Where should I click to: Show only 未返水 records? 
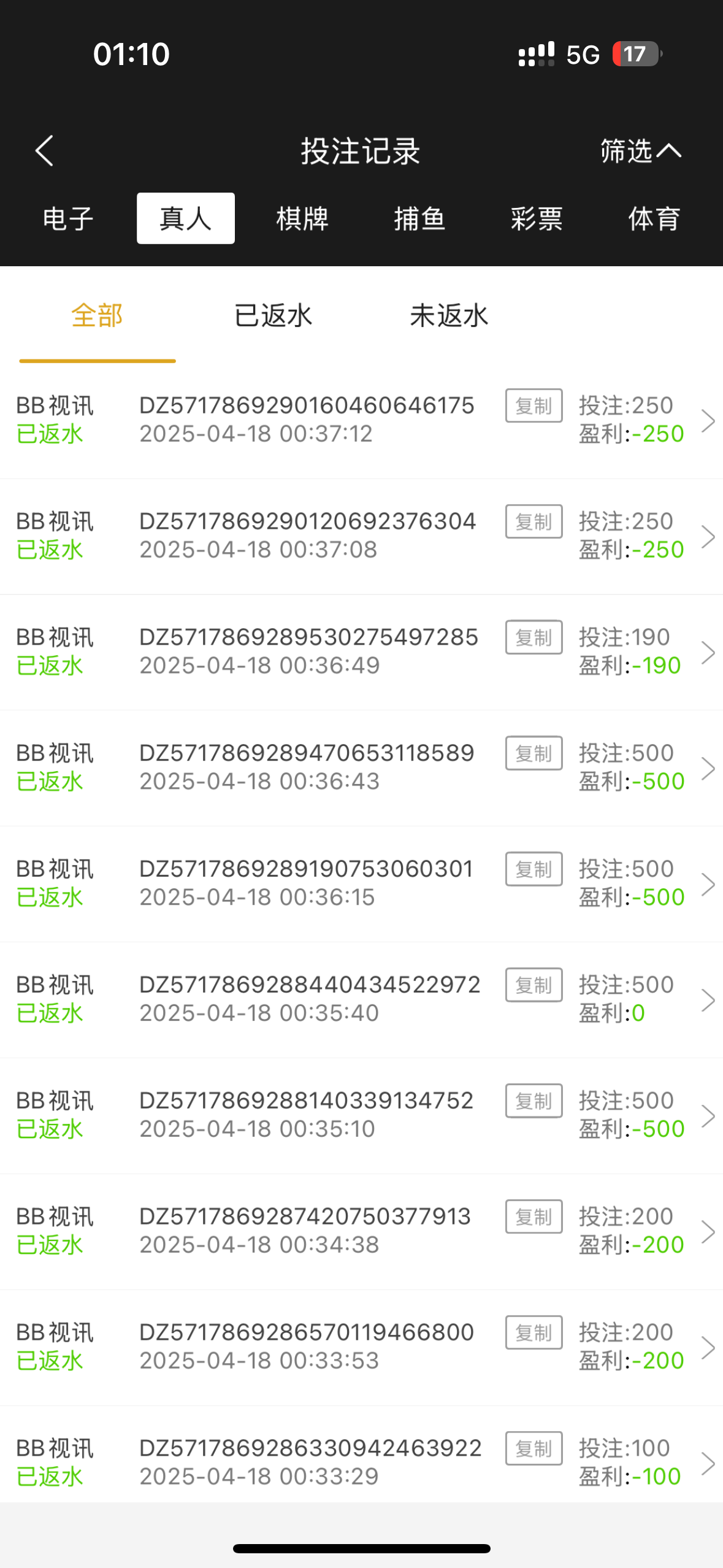pos(449,316)
